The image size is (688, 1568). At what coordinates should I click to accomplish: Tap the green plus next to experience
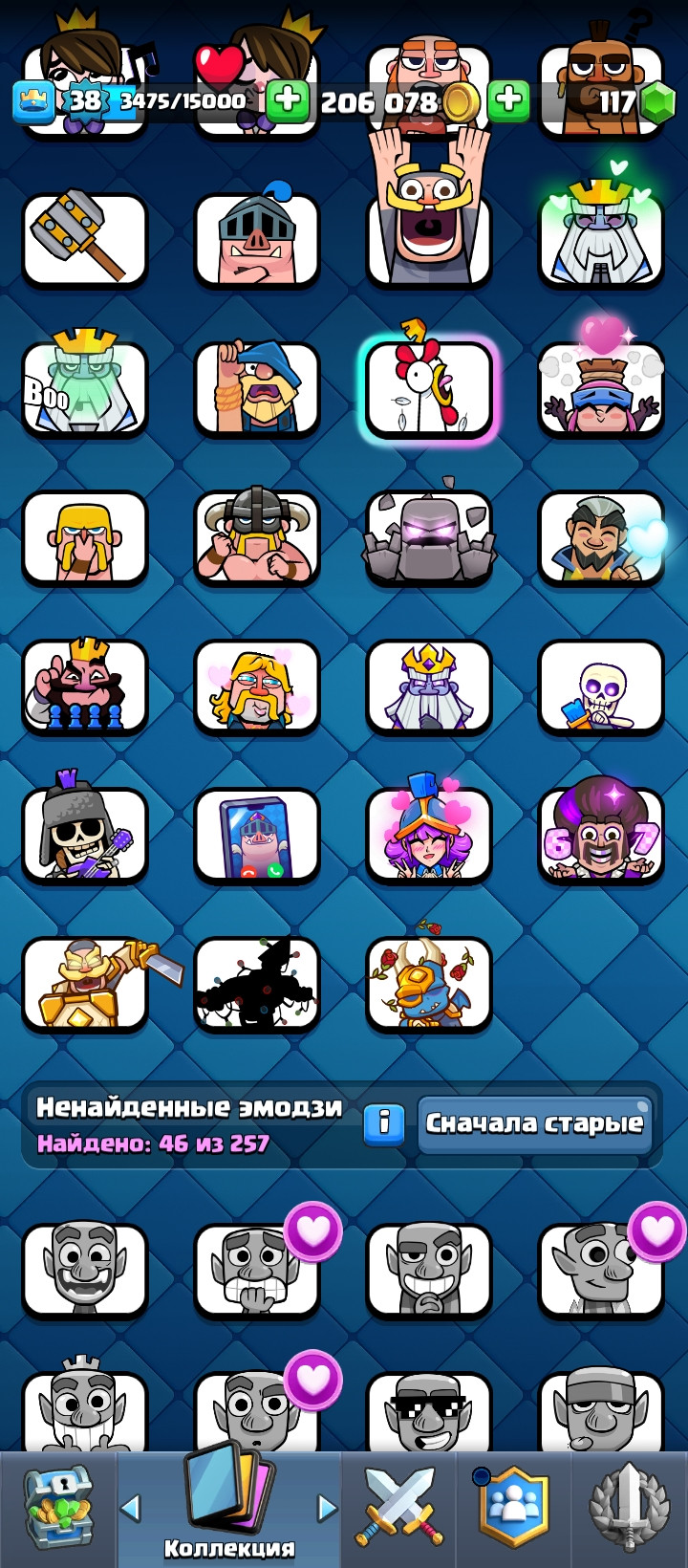(287, 99)
